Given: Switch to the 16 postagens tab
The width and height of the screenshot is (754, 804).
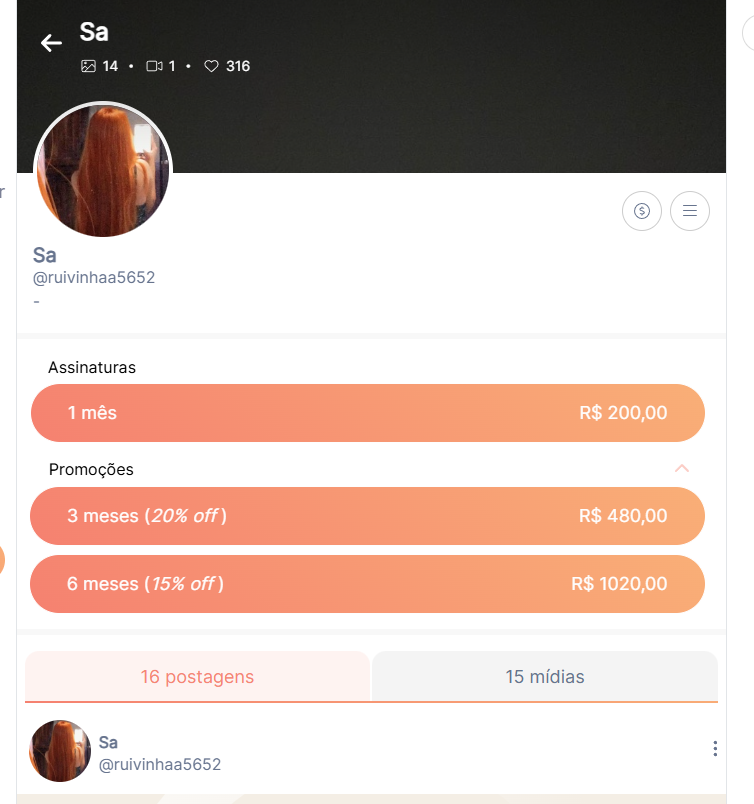Looking at the screenshot, I should click(x=197, y=677).
